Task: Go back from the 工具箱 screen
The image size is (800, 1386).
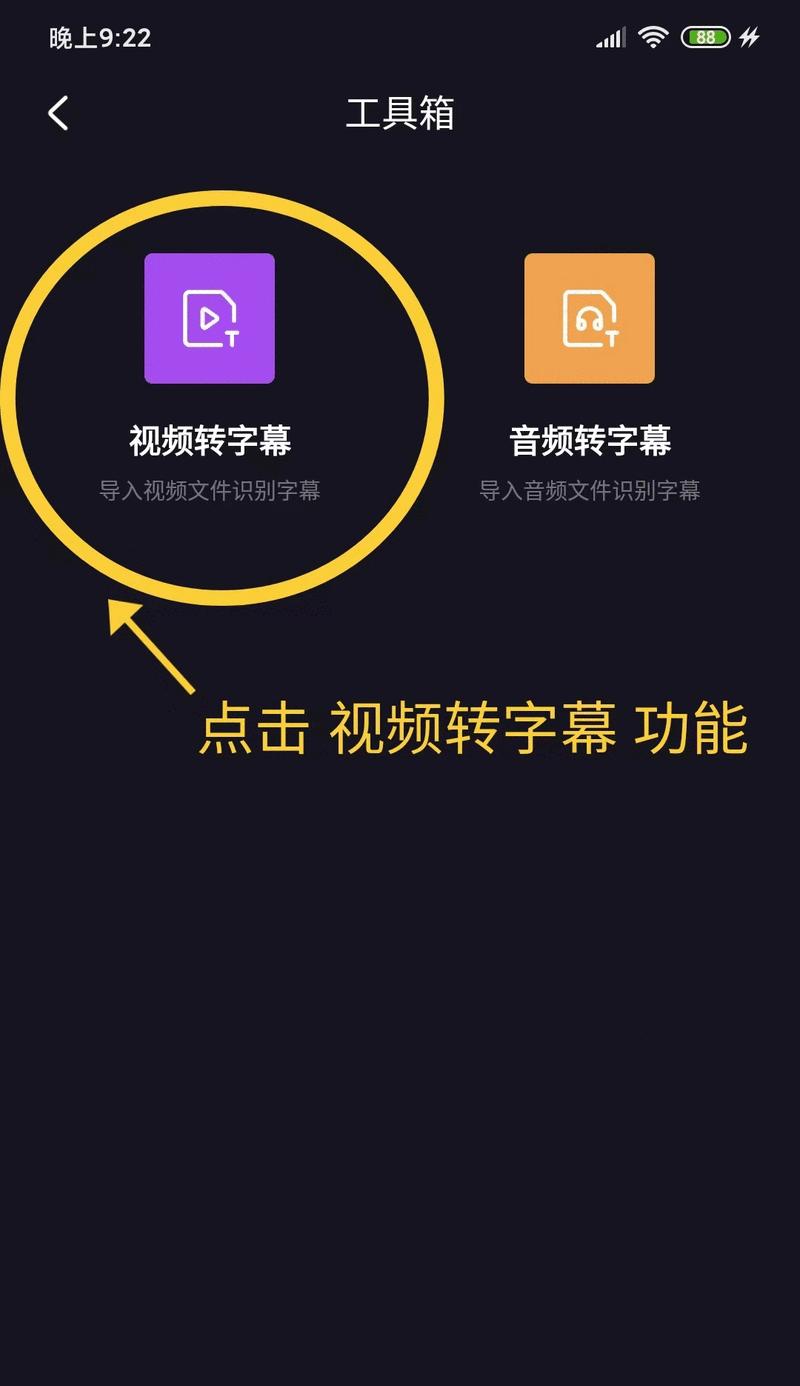Action: click(x=58, y=113)
